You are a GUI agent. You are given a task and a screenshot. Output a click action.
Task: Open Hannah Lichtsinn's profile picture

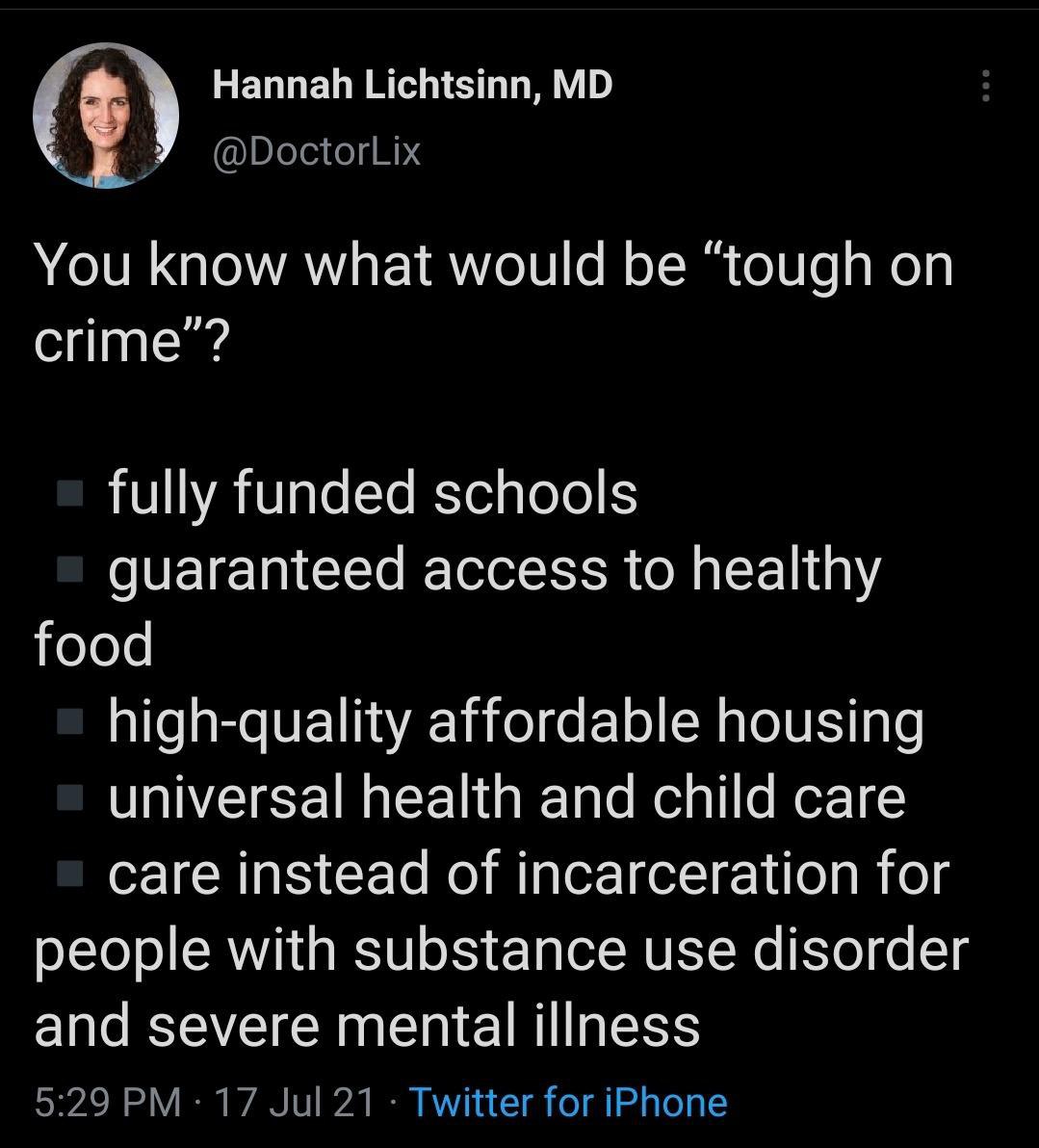106,115
